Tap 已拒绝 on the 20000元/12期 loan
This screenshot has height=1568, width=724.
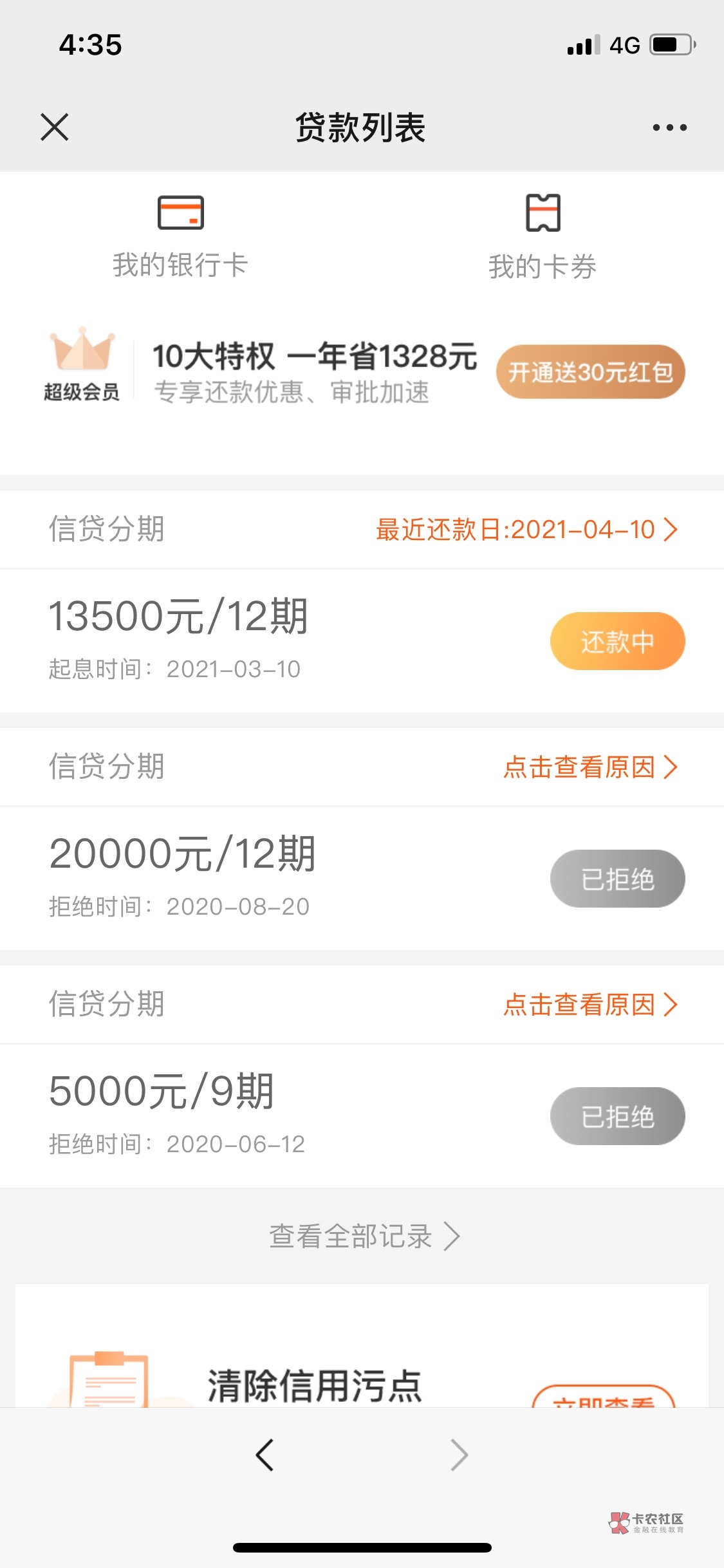point(617,879)
